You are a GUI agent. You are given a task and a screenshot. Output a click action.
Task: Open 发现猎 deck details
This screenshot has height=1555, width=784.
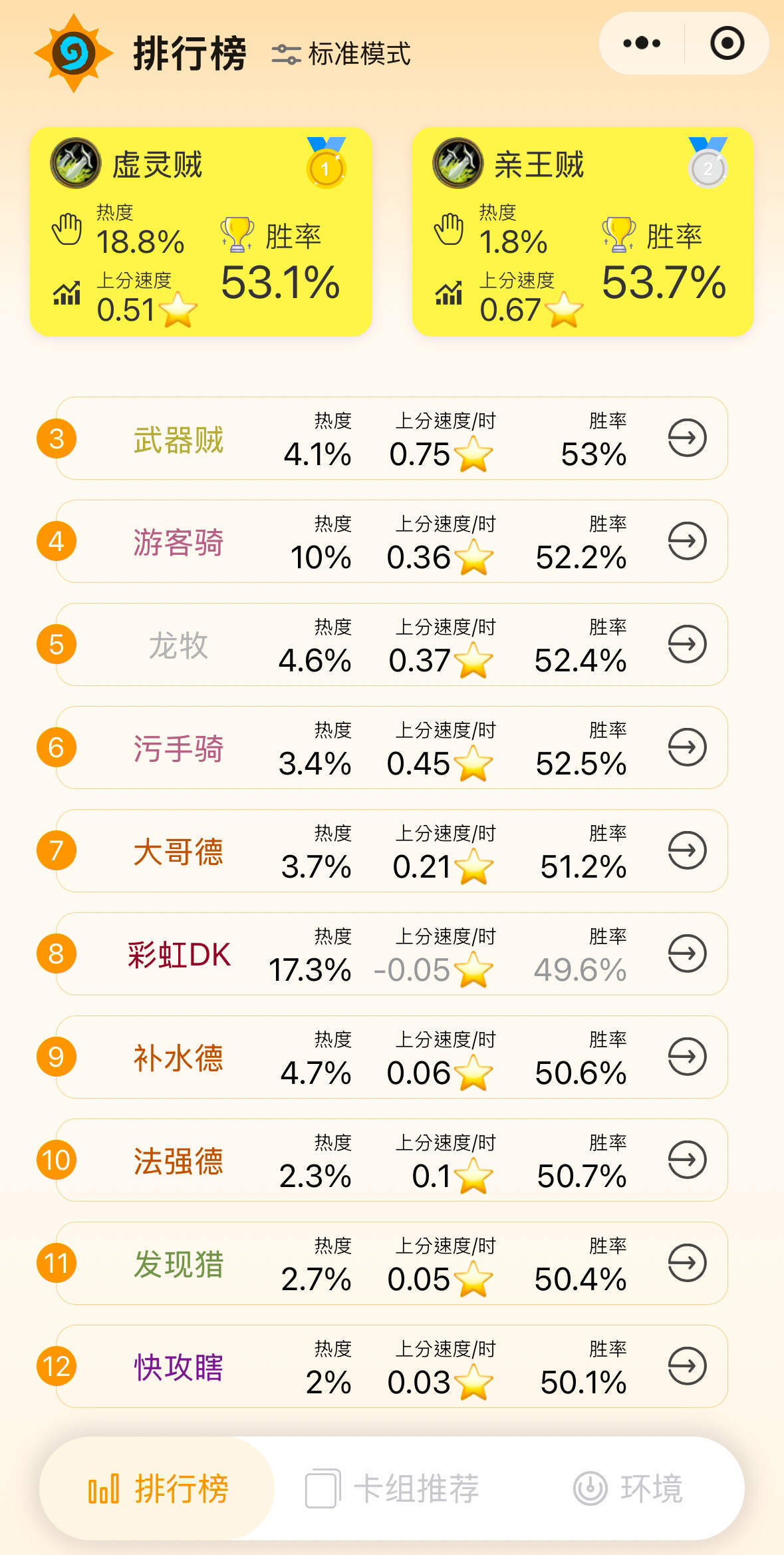click(x=687, y=1263)
